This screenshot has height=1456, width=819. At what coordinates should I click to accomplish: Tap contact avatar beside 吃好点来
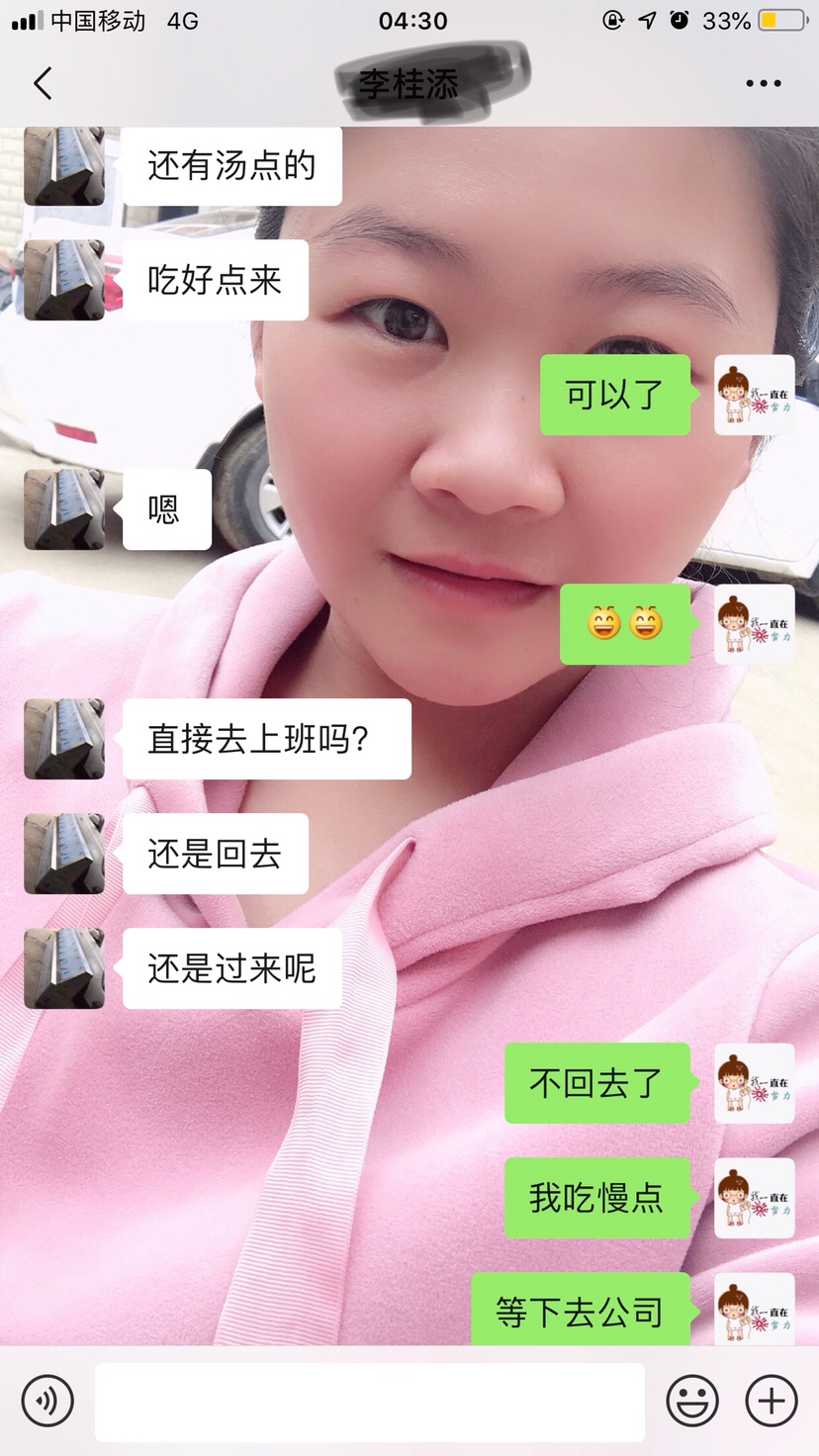click(x=64, y=280)
